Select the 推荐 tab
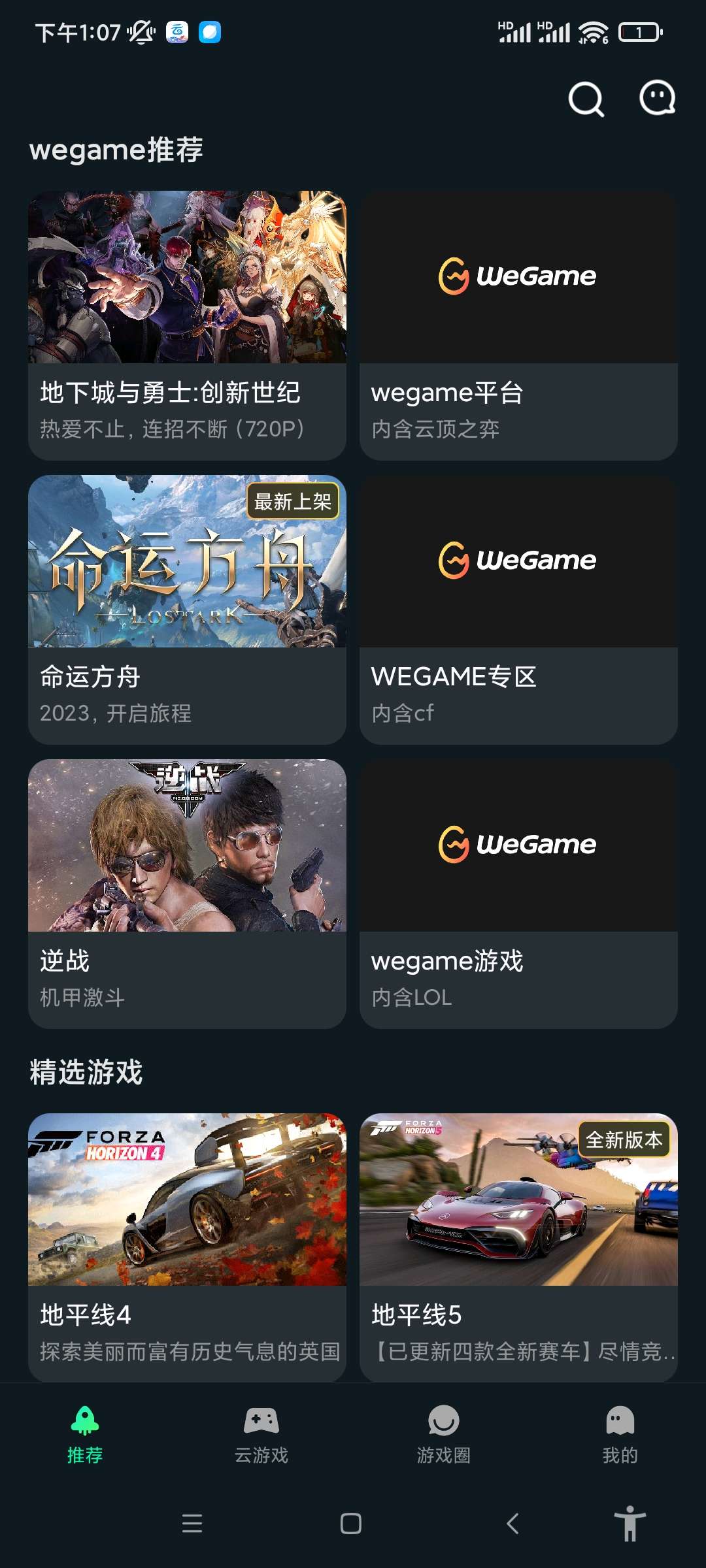Viewport: 706px width, 1568px height. pyautogui.click(x=85, y=1435)
